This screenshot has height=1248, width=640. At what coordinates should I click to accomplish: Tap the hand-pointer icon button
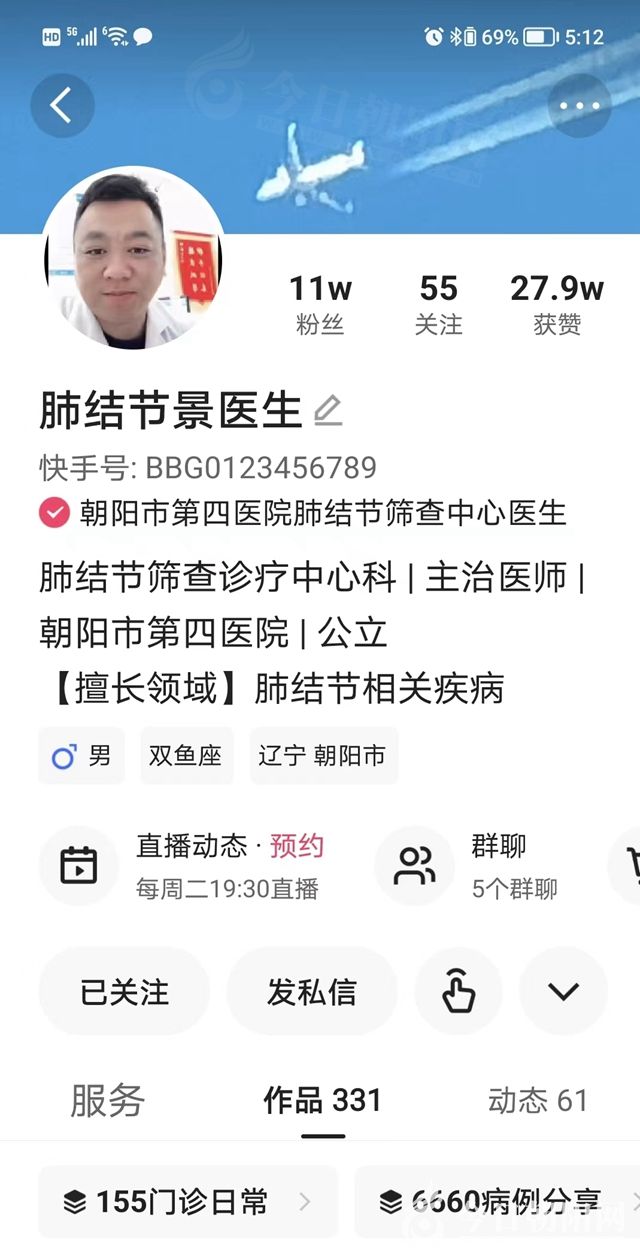tap(458, 992)
